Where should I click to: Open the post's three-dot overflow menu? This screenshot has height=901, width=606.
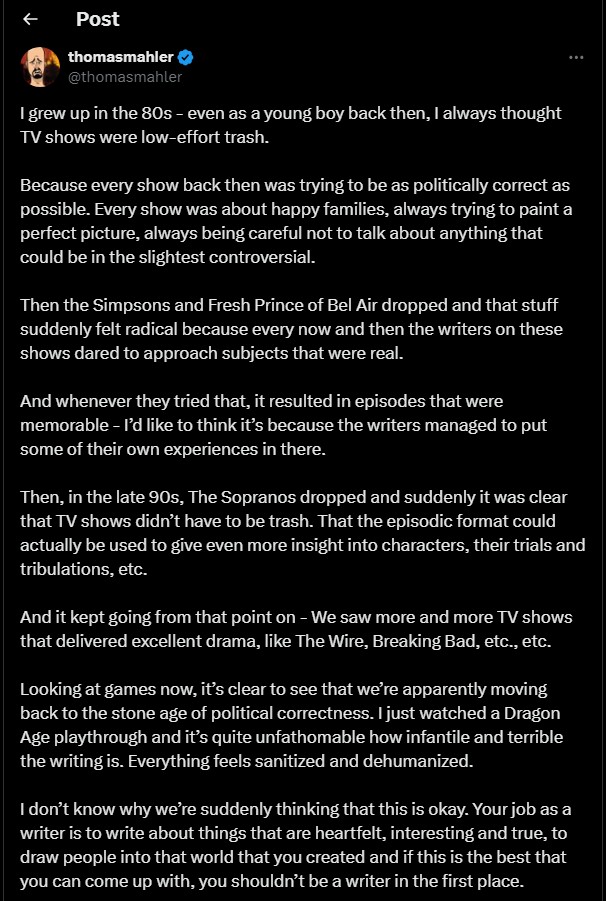coord(576,58)
